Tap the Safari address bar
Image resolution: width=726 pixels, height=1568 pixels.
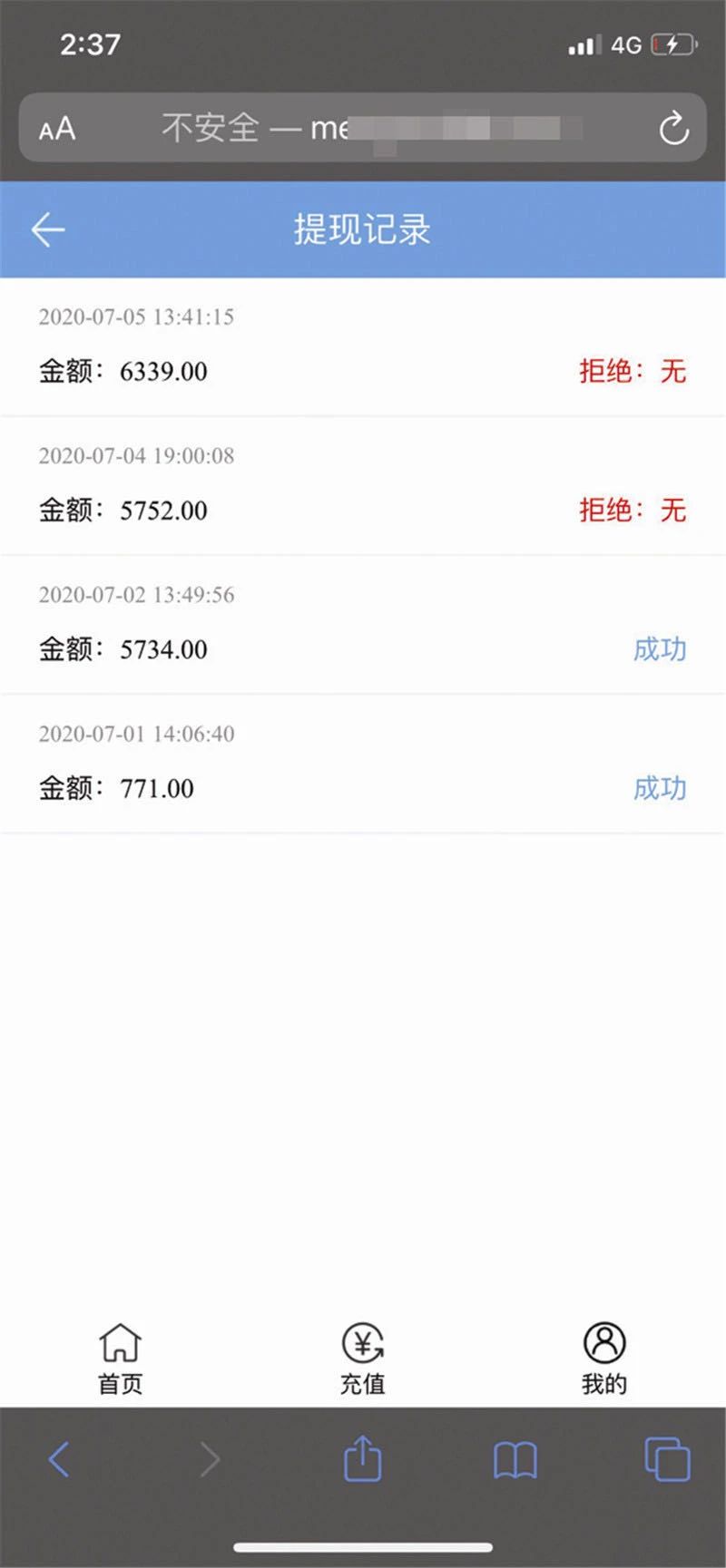tap(363, 128)
